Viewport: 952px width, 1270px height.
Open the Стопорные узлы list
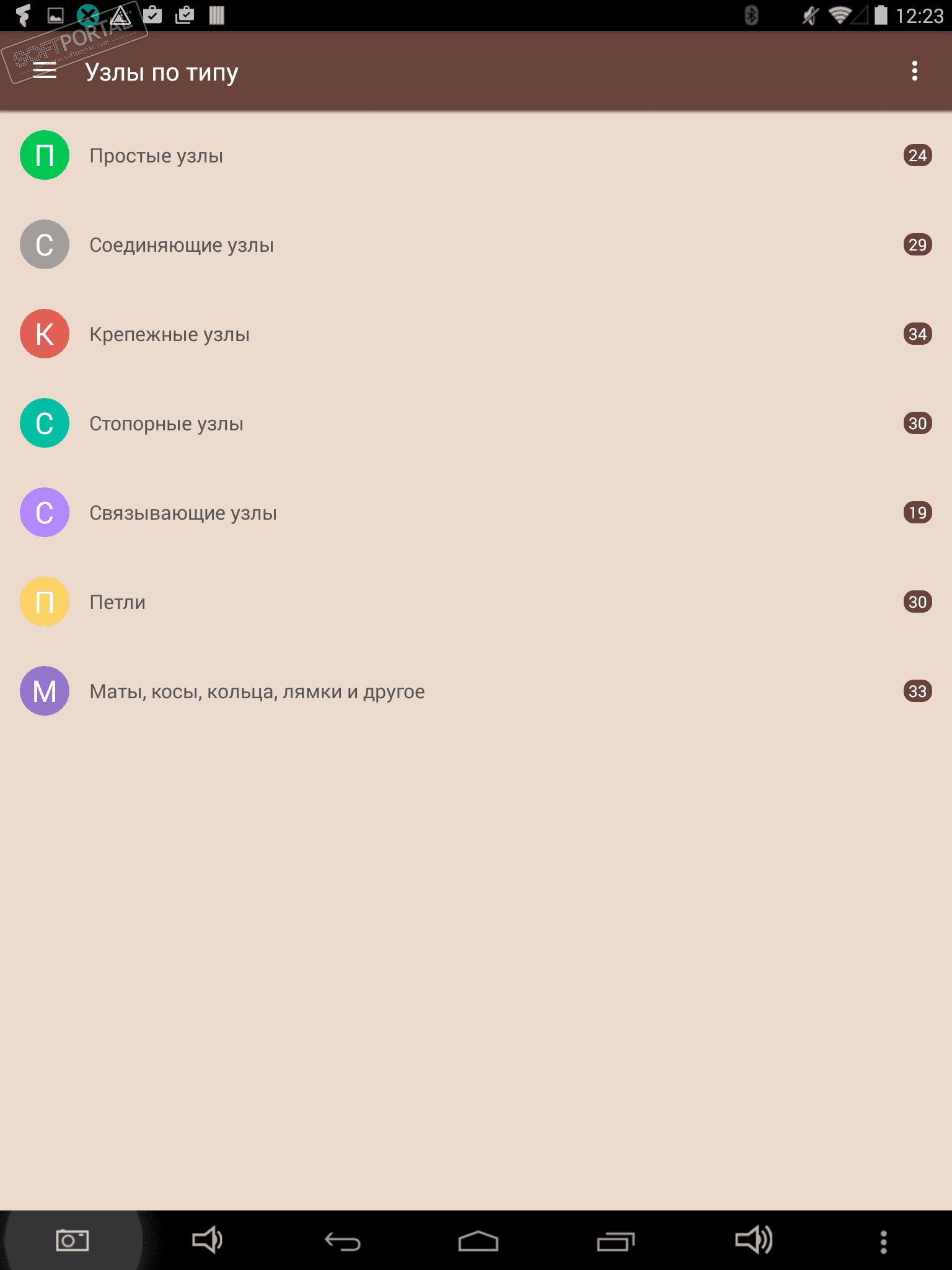[x=166, y=424]
